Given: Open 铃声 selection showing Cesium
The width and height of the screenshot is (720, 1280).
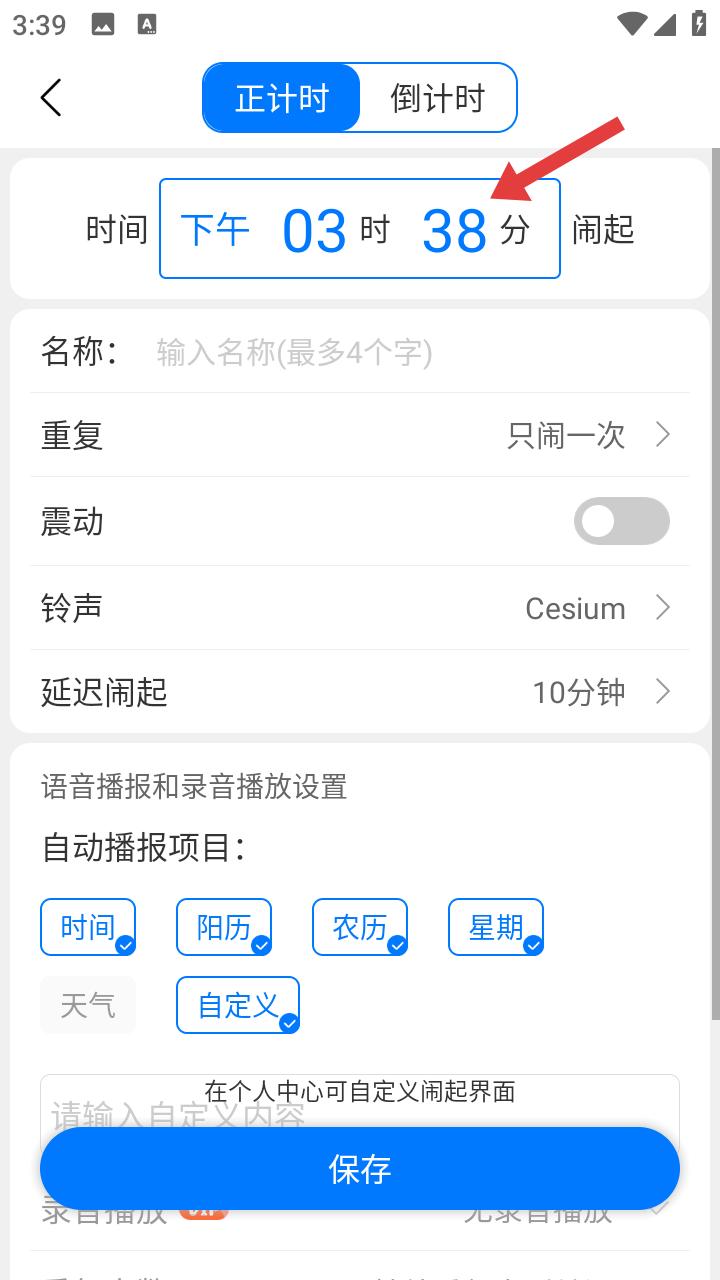Looking at the screenshot, I should [x=360, y=608].
